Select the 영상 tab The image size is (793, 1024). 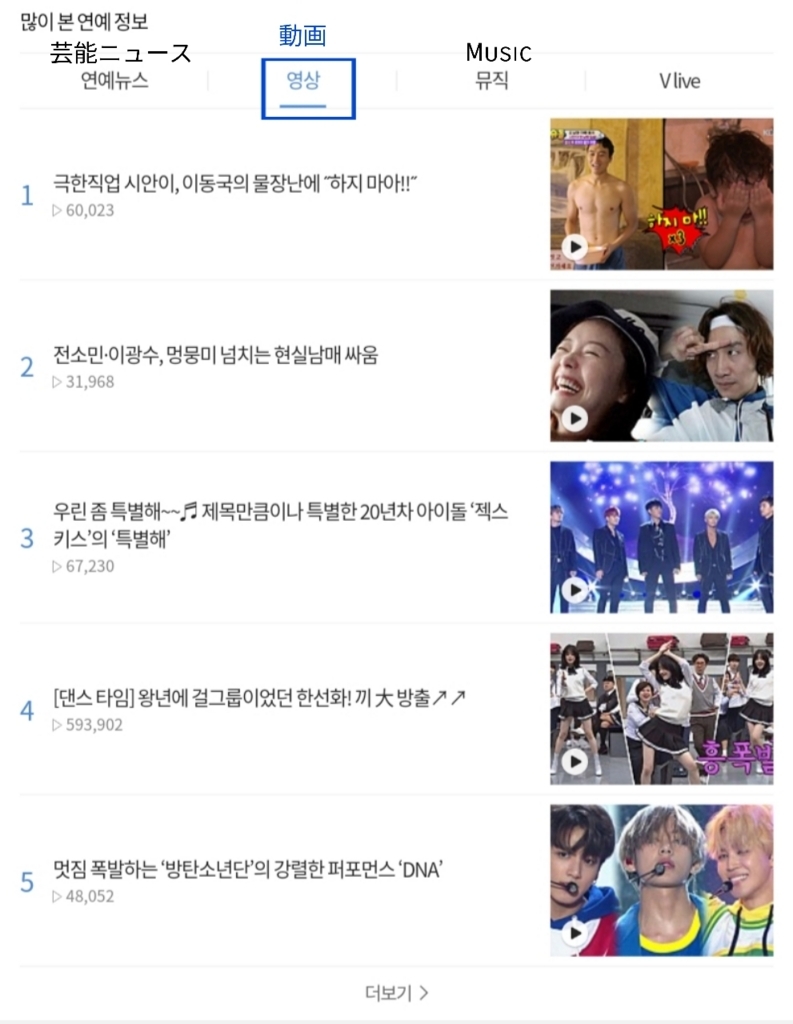pos(303,82)
